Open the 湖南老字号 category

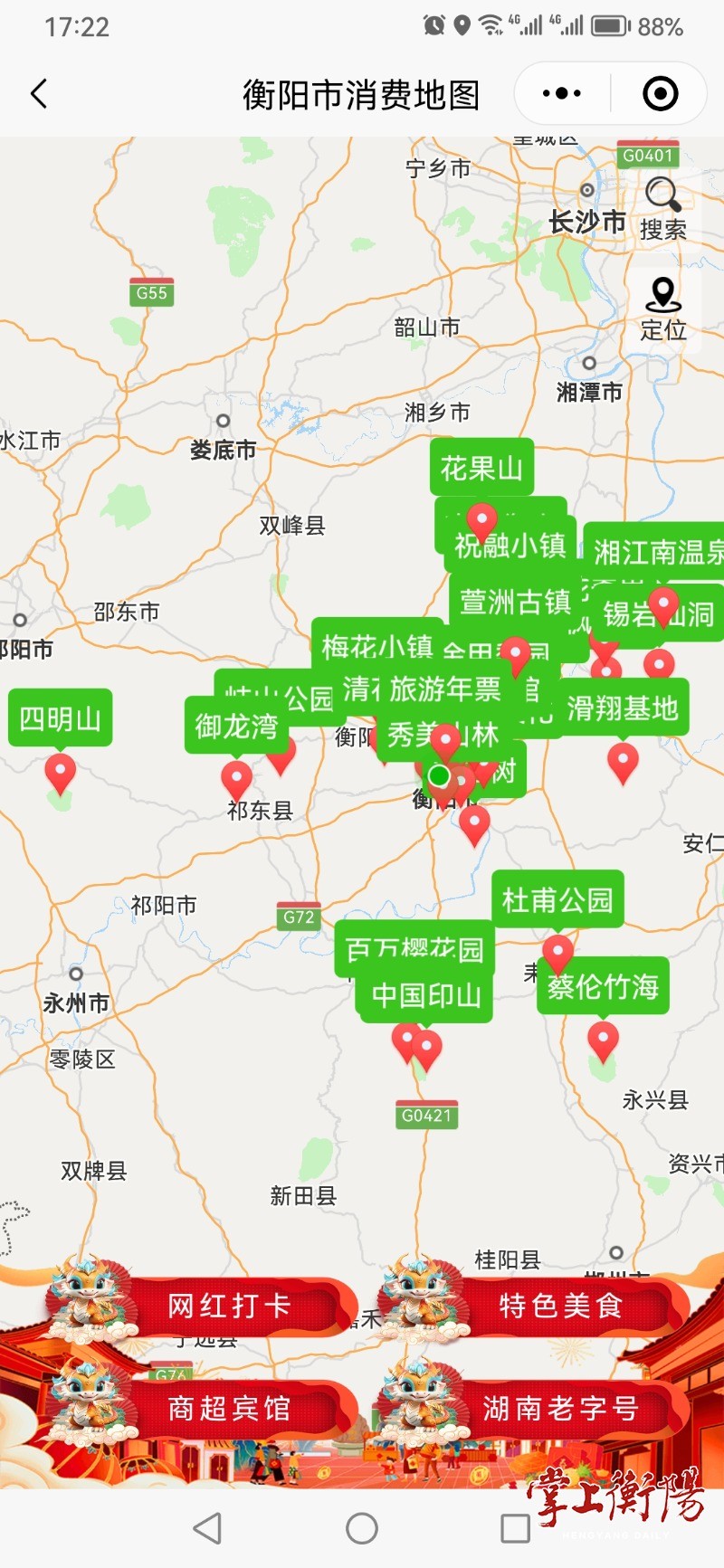[x=560, y=1408]
